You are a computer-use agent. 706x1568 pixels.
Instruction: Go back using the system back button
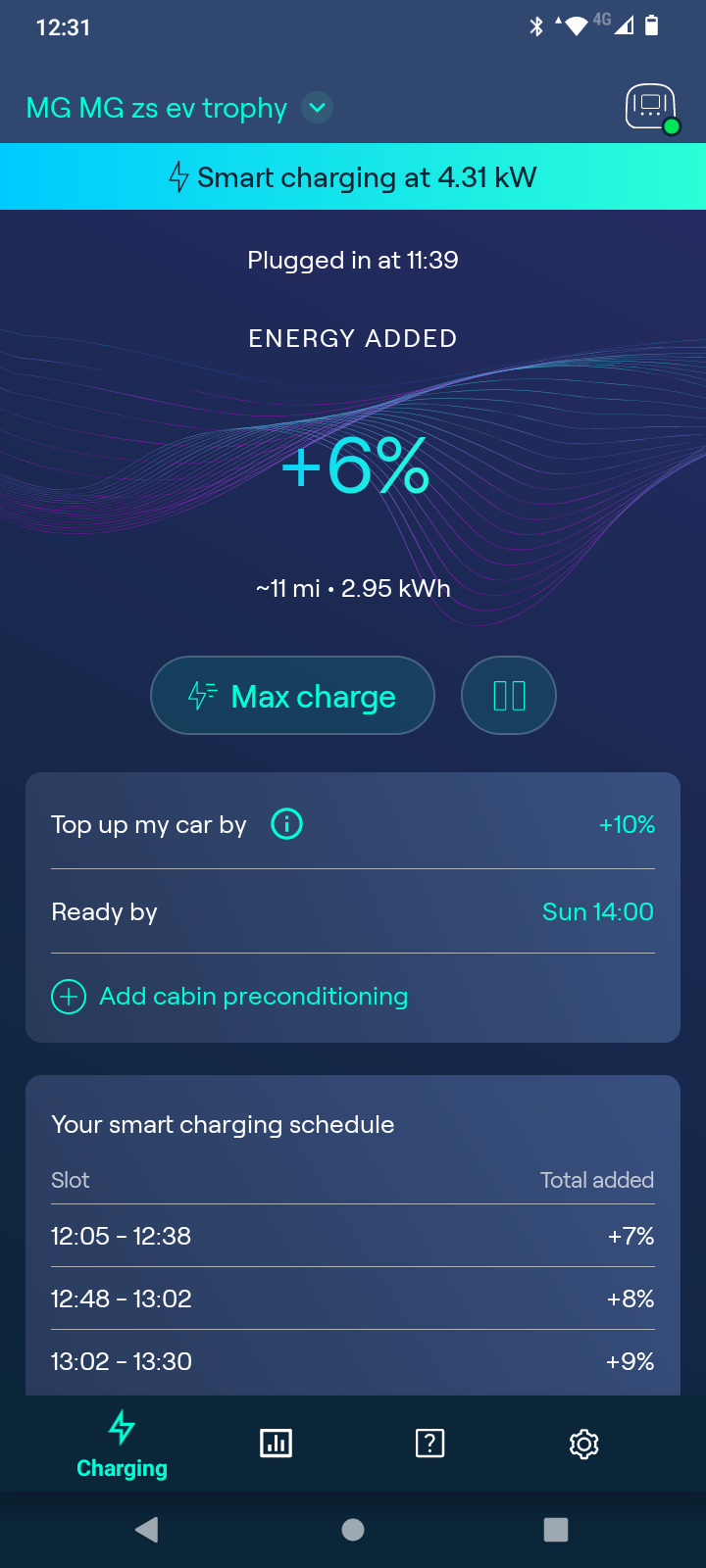pyautogui.click(x=147, y=1530)
